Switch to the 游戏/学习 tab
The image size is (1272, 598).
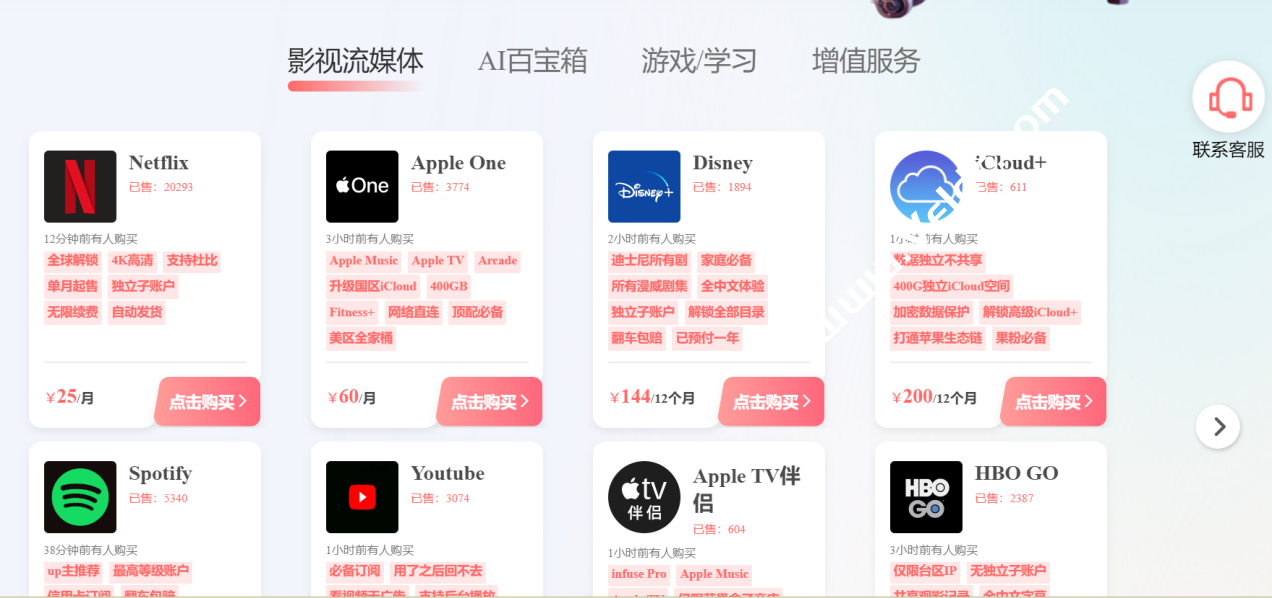[x=699, y=61]
